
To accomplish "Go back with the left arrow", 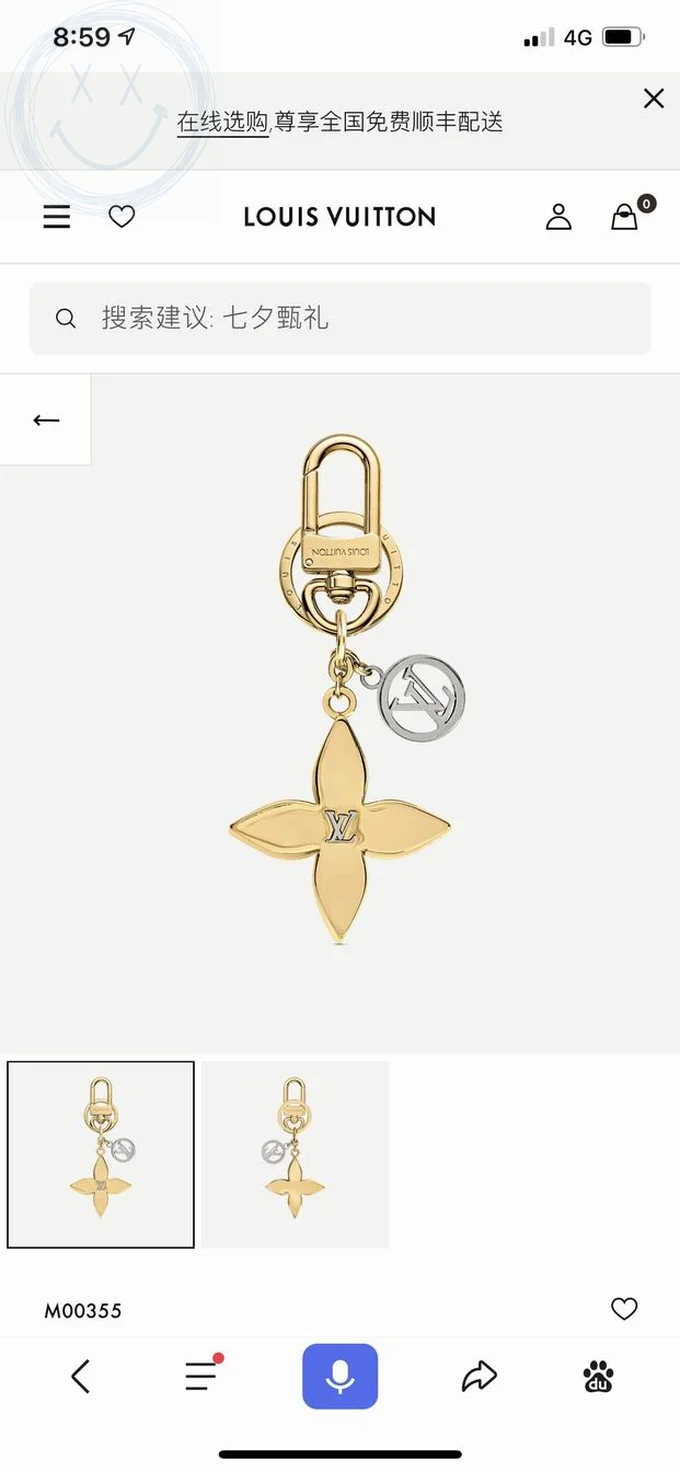I will click(x=45, y=420).
